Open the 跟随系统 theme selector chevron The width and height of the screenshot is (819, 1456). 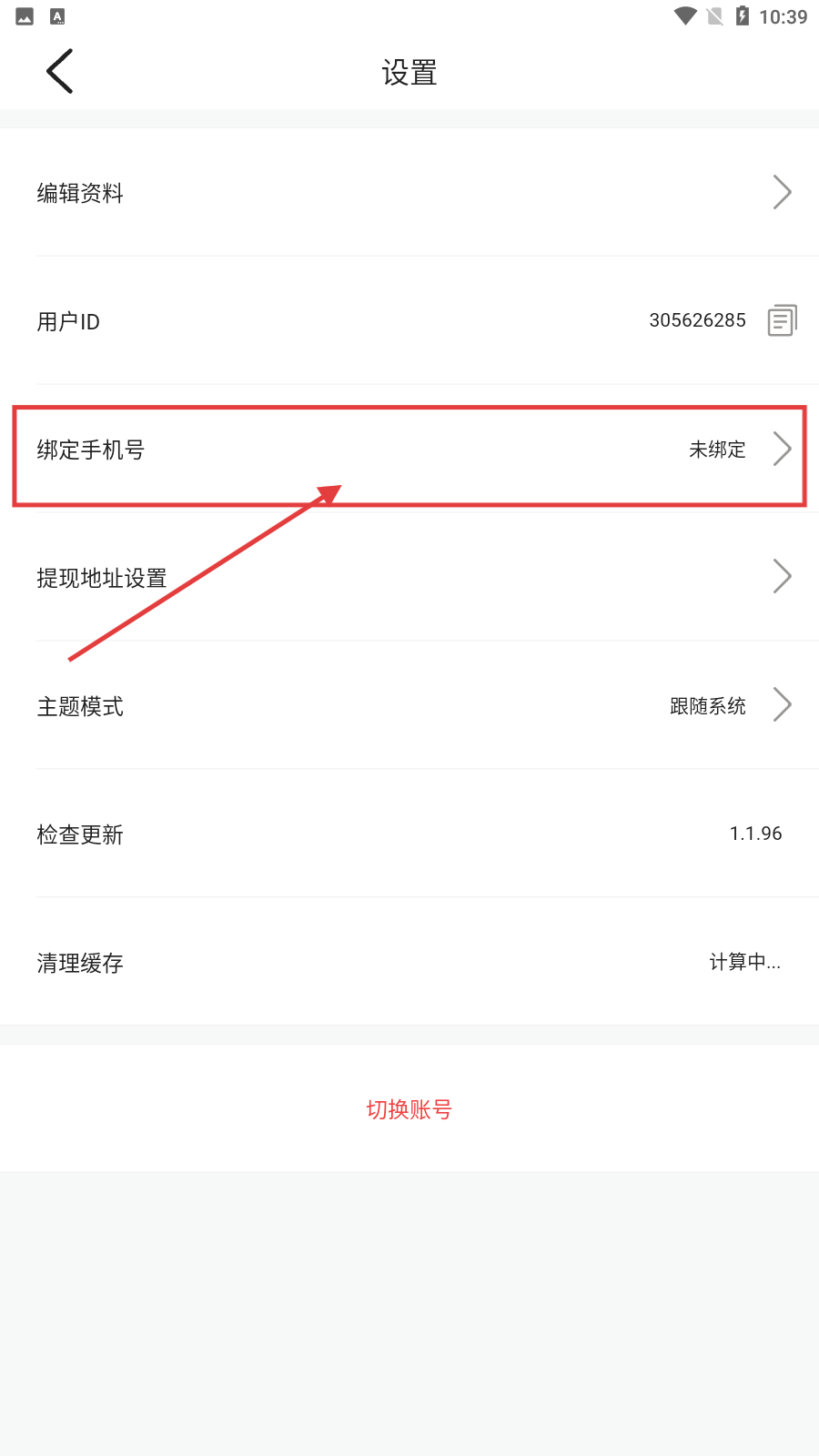783,704
